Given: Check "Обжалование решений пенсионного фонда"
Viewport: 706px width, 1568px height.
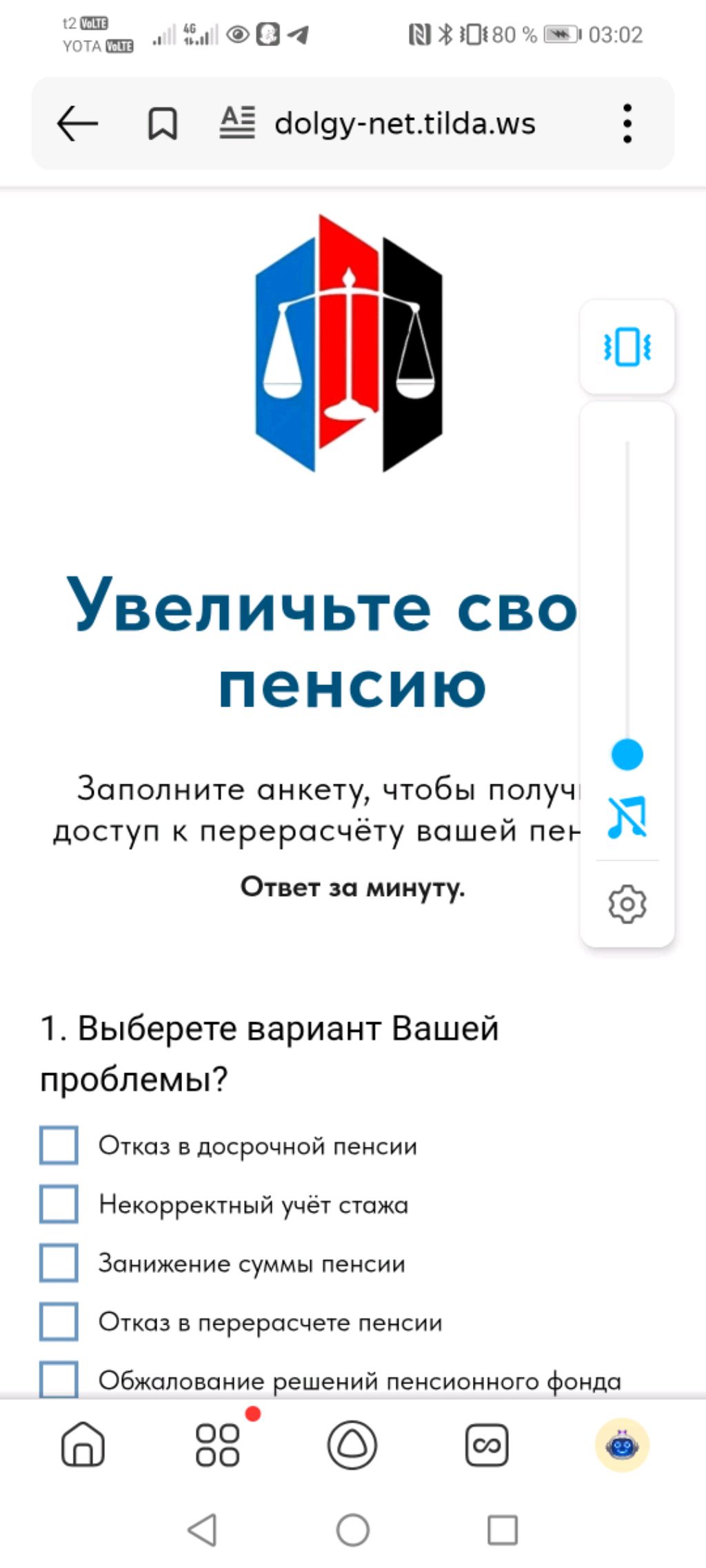Looking at the screenshot, I should tap(59, 1378).
